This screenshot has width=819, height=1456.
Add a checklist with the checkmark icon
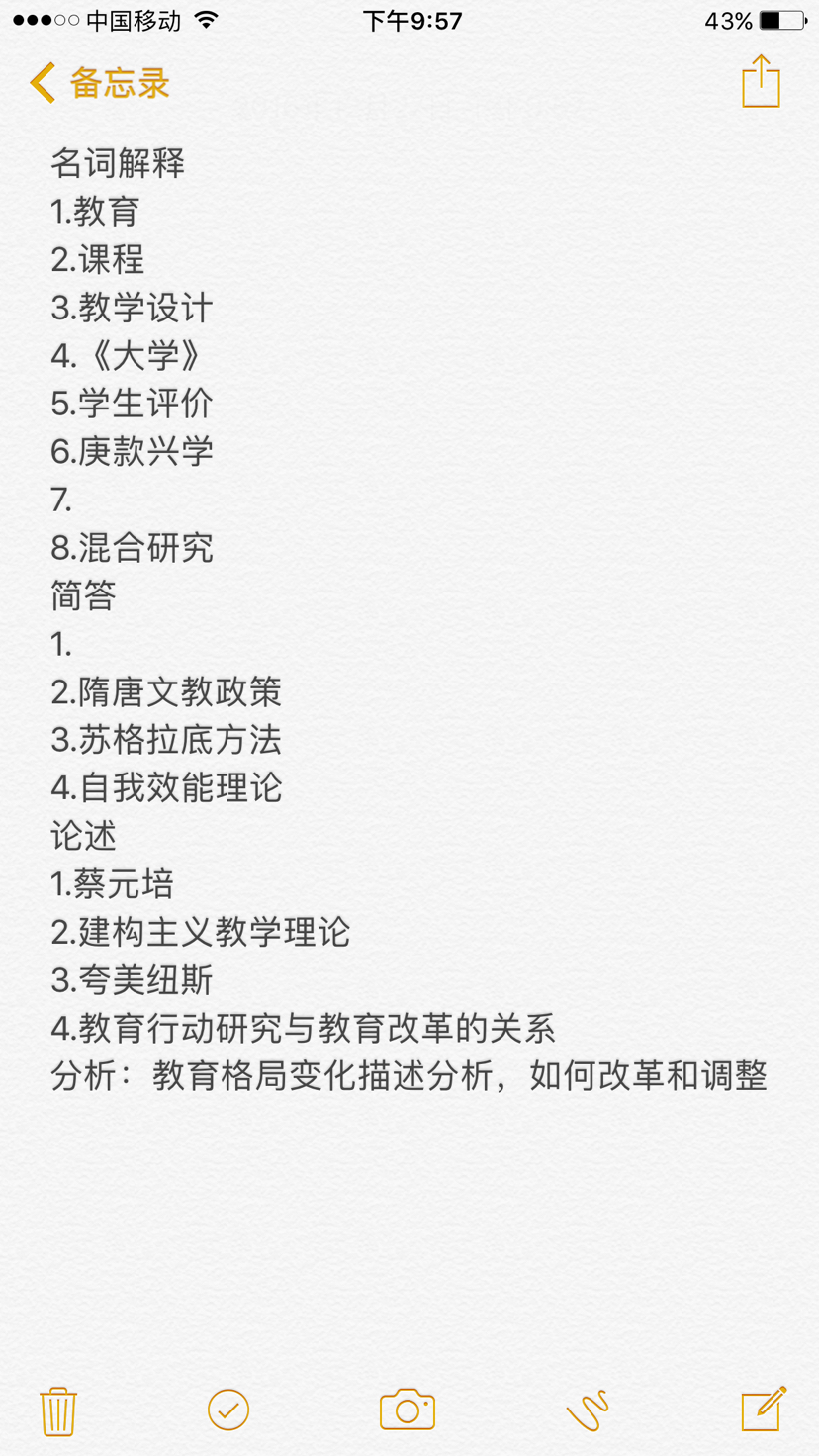tap(228, 1410)
